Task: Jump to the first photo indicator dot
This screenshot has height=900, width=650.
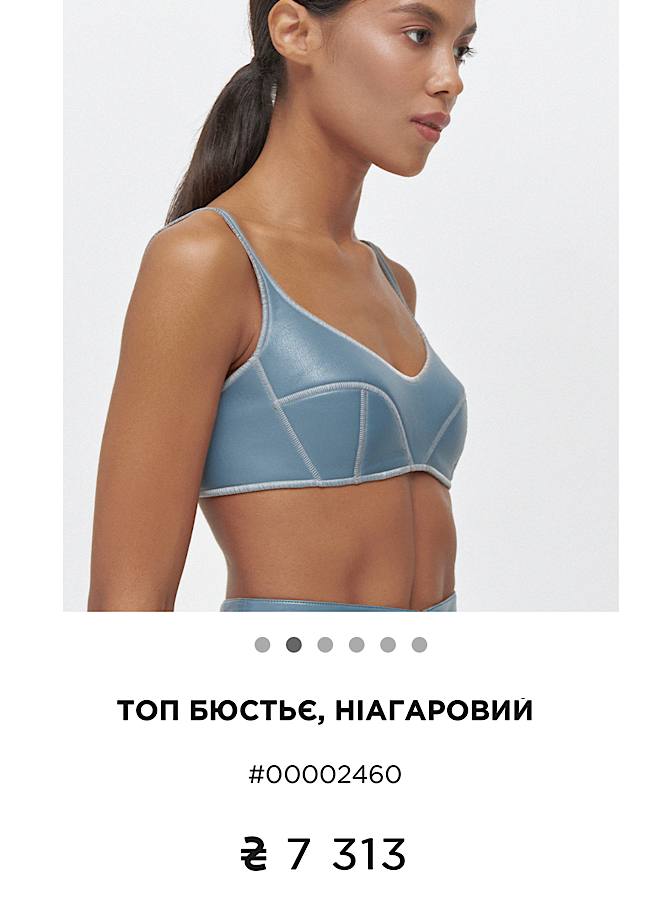Action: coord(262,645)
